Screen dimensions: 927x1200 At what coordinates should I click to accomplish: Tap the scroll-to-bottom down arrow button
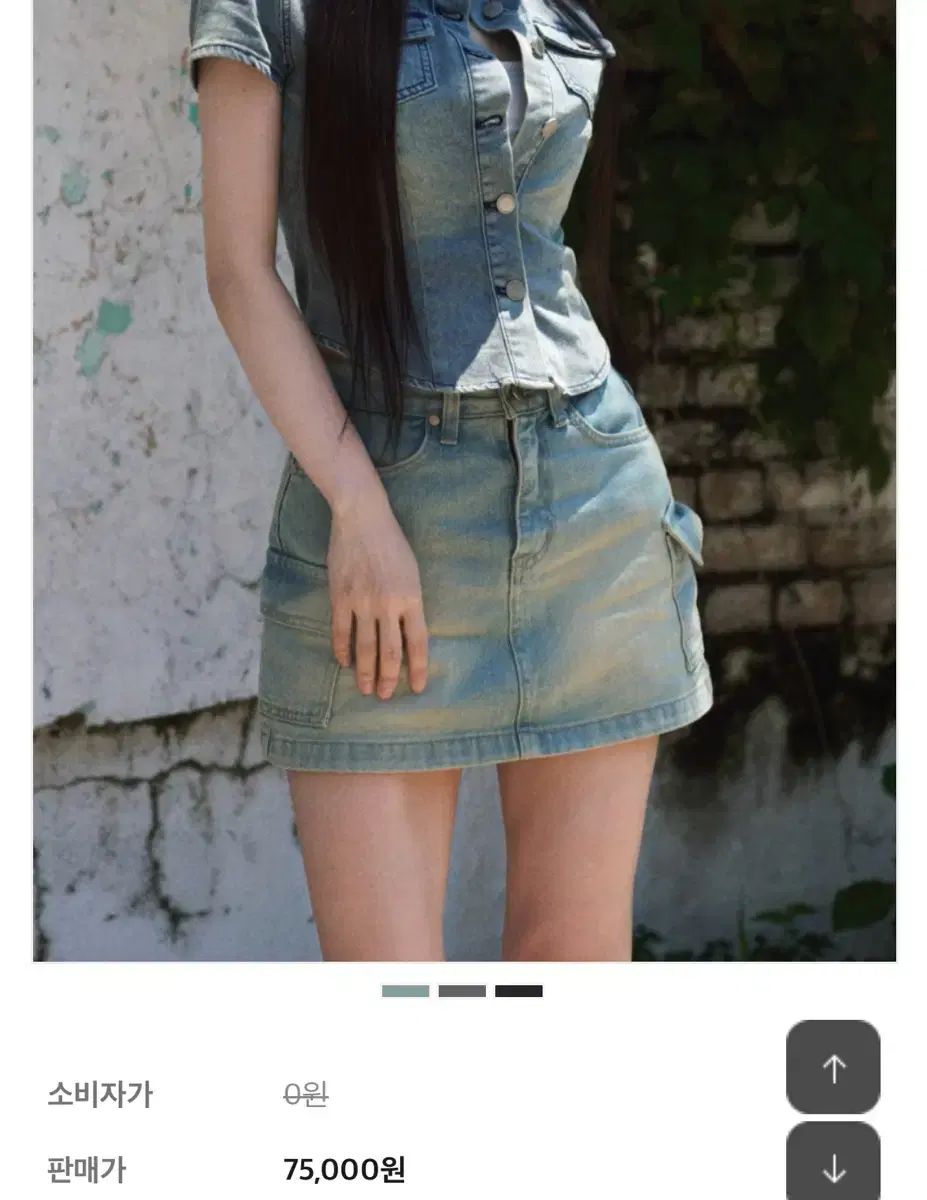[833, 1165]
